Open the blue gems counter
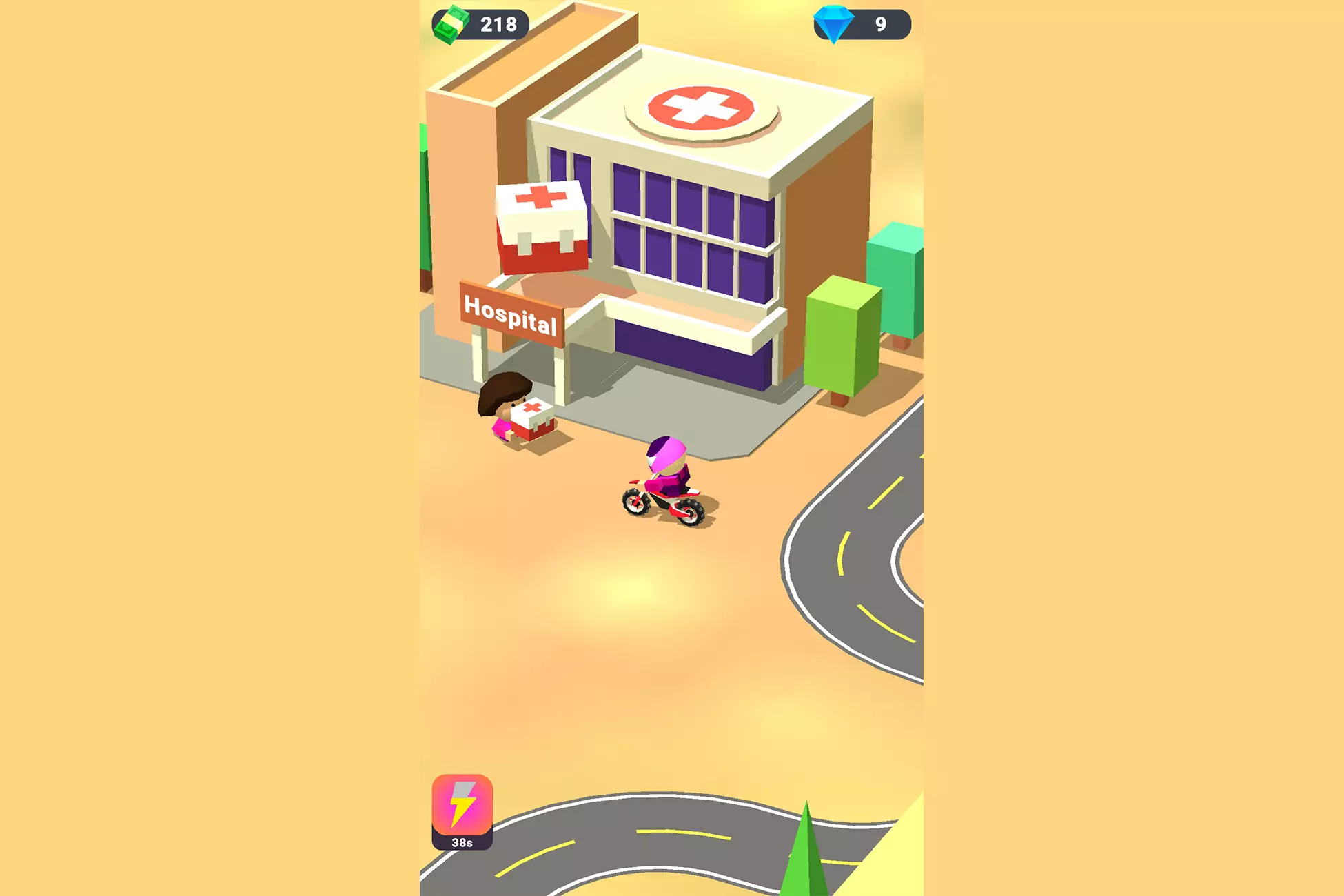 (862, 25)
